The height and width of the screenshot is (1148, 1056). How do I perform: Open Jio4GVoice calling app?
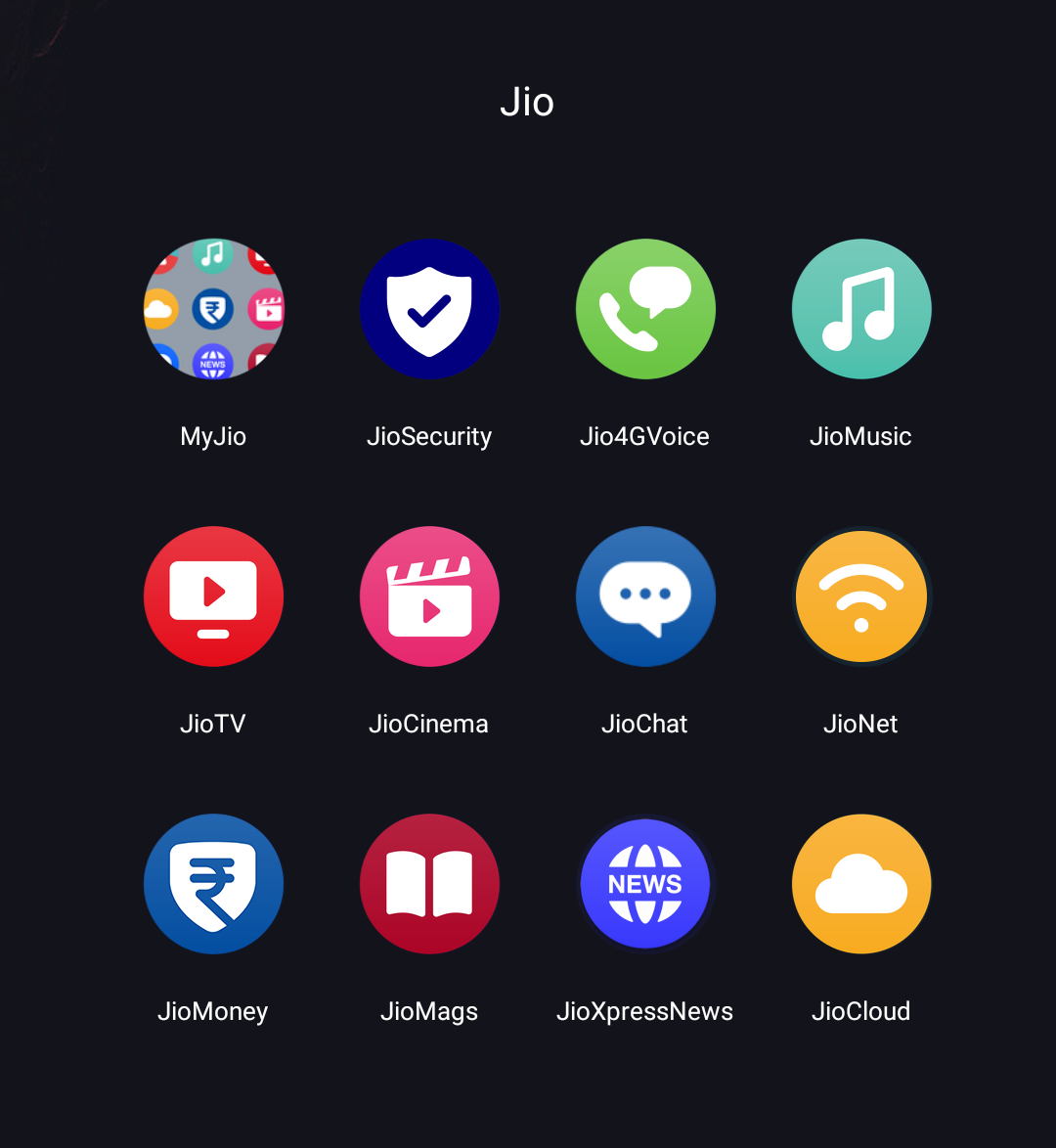click(x=645, y=309)
